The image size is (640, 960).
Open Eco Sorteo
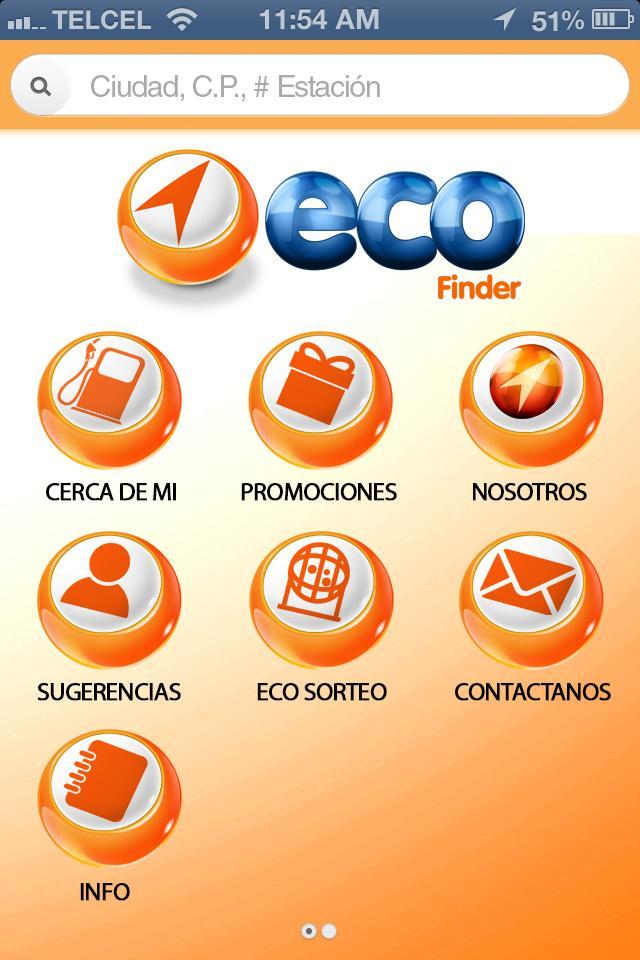pos(320,601)
